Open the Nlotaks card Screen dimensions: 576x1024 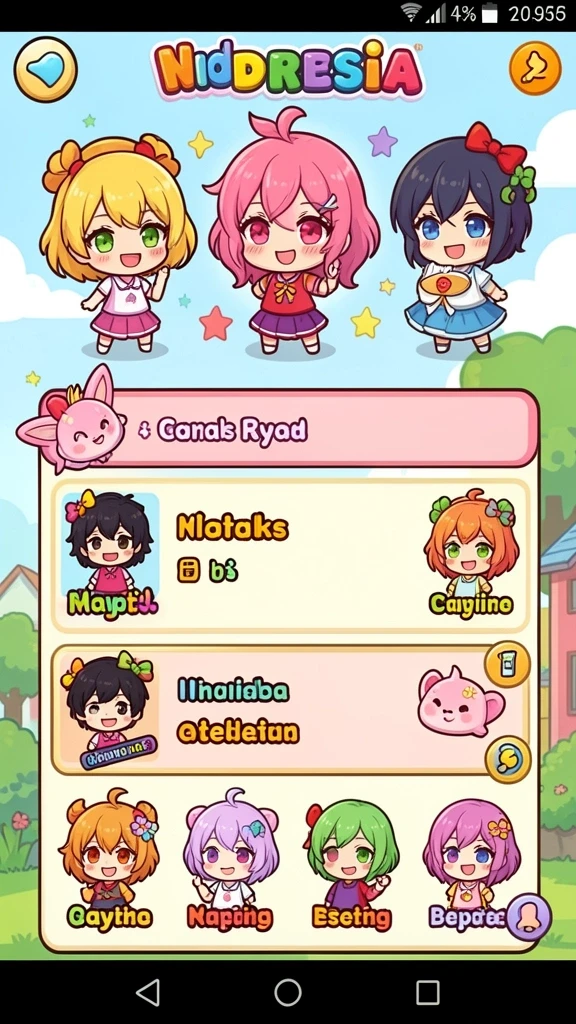click(290, 556)
